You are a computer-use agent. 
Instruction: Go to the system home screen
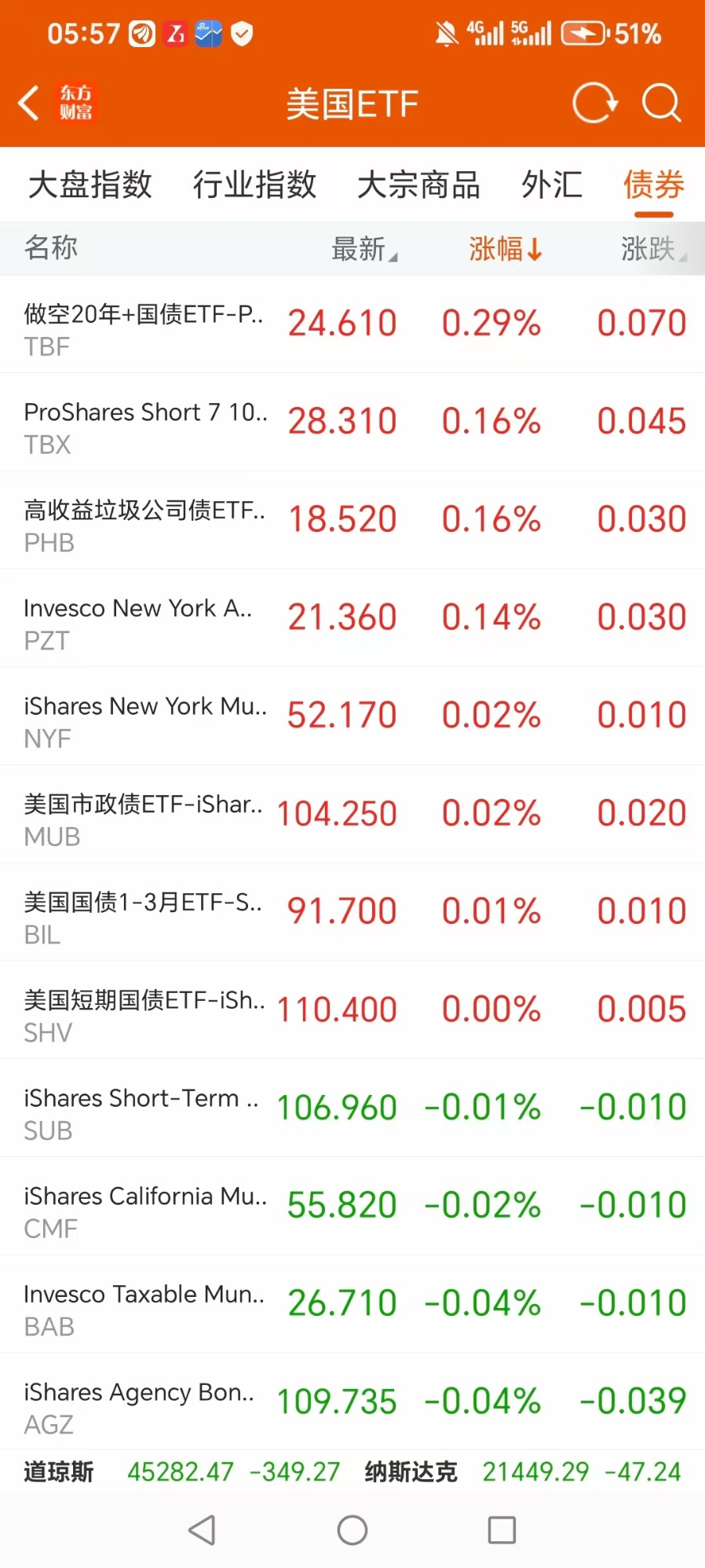pyautogui.click(x=352, y=1530)
